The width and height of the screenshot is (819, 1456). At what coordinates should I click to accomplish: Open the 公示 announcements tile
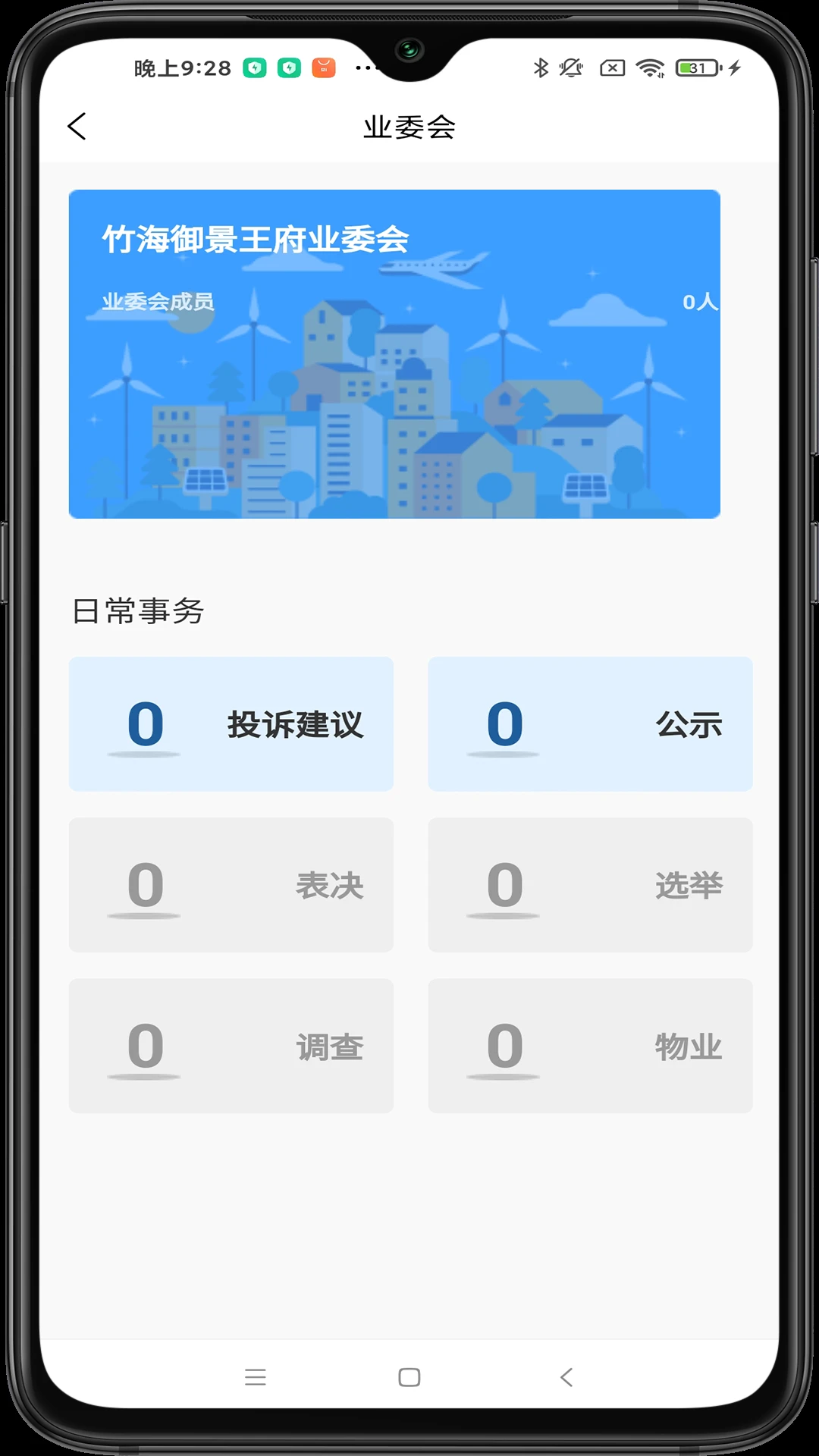click(590, 723)
